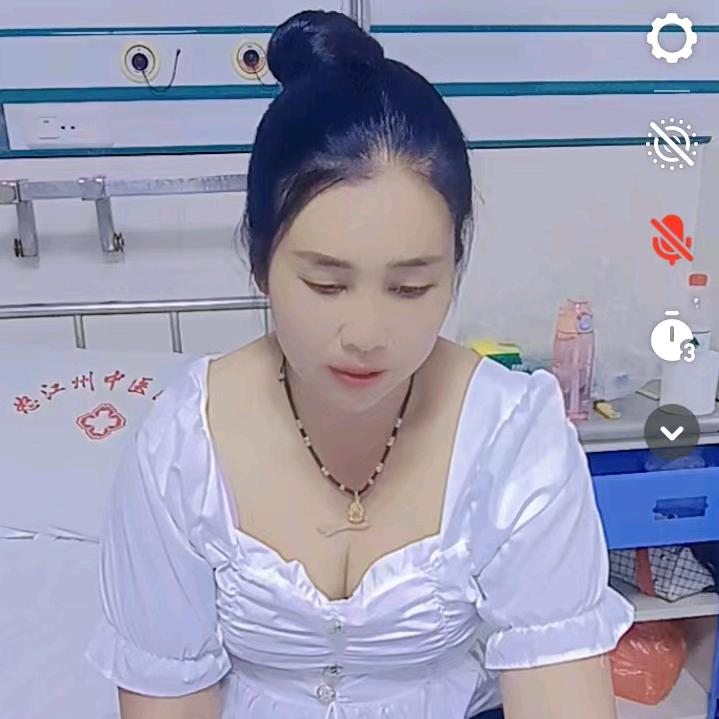The image size is (719, 719).
Task: Unmute the red microphone icon
Action: click(x=672, y=240)
